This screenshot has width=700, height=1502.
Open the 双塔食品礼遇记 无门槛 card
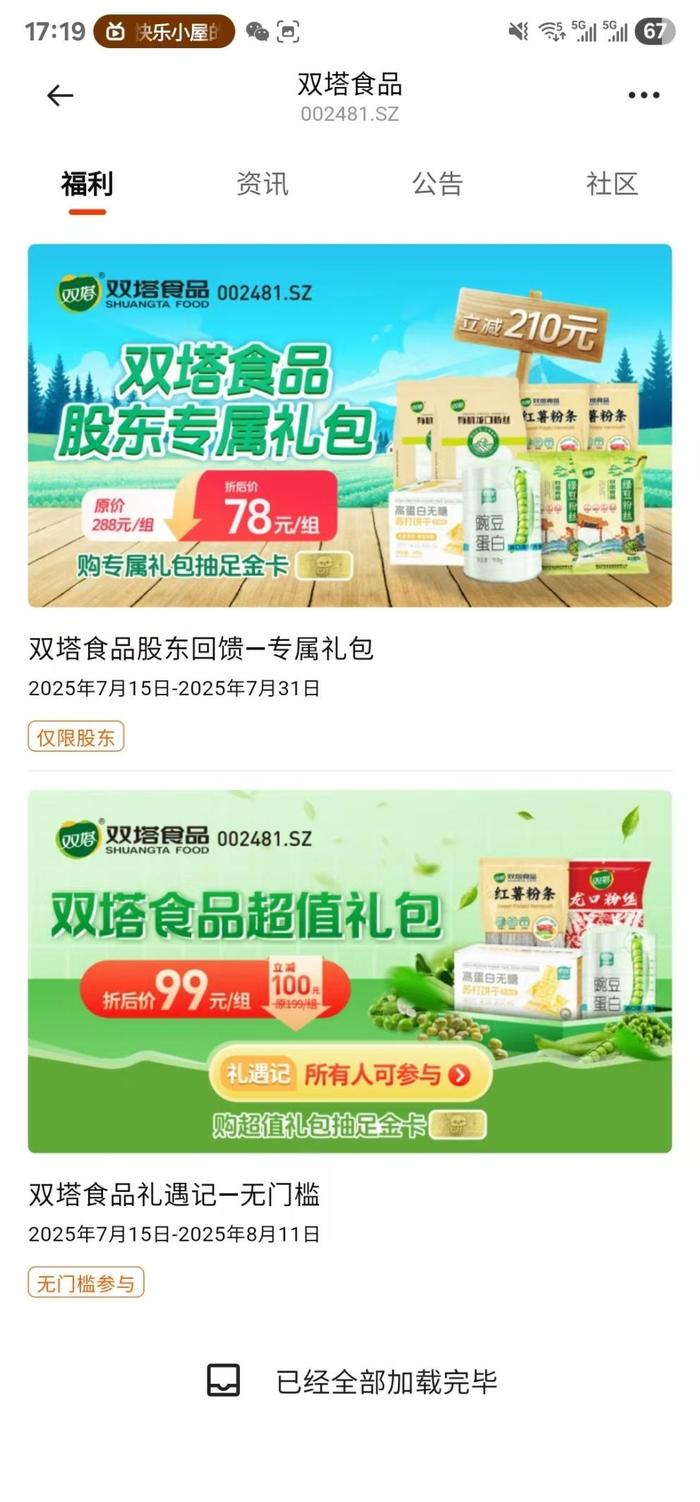pos(350,1044)
